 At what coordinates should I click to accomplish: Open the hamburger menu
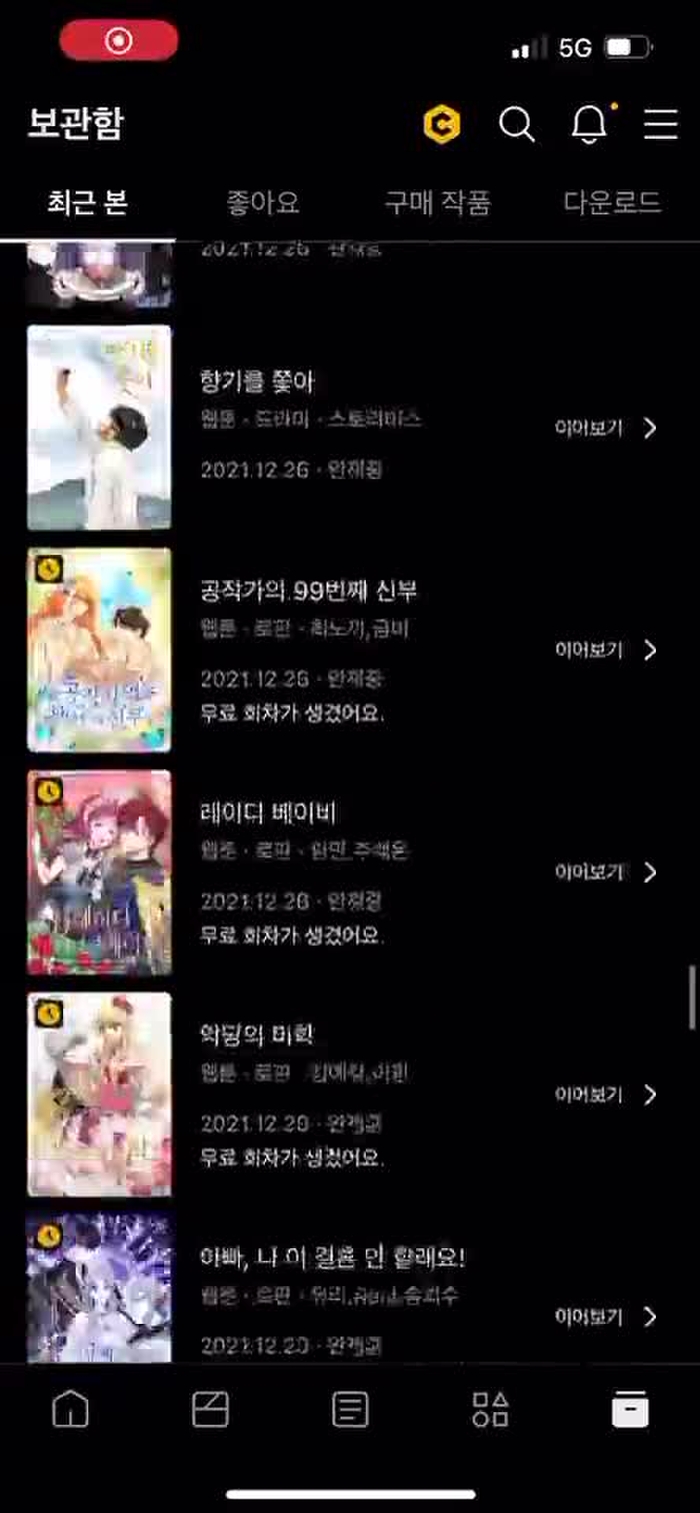click(660, 124)
